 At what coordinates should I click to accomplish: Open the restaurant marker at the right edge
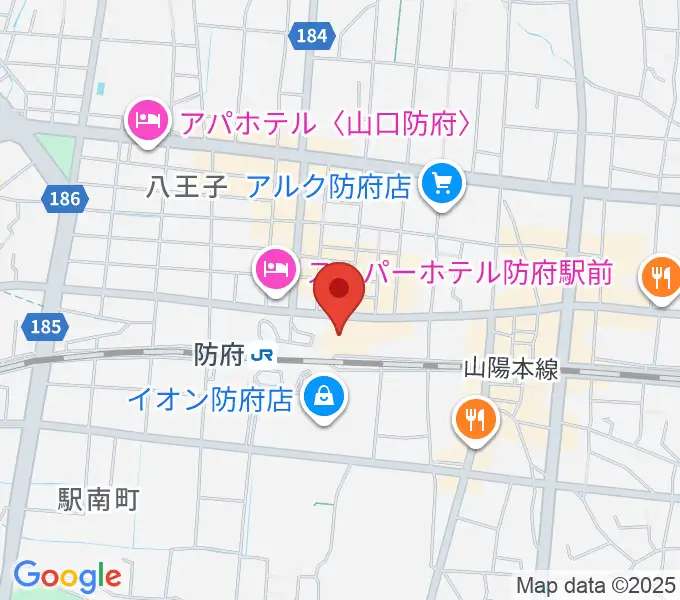point(661,273)
